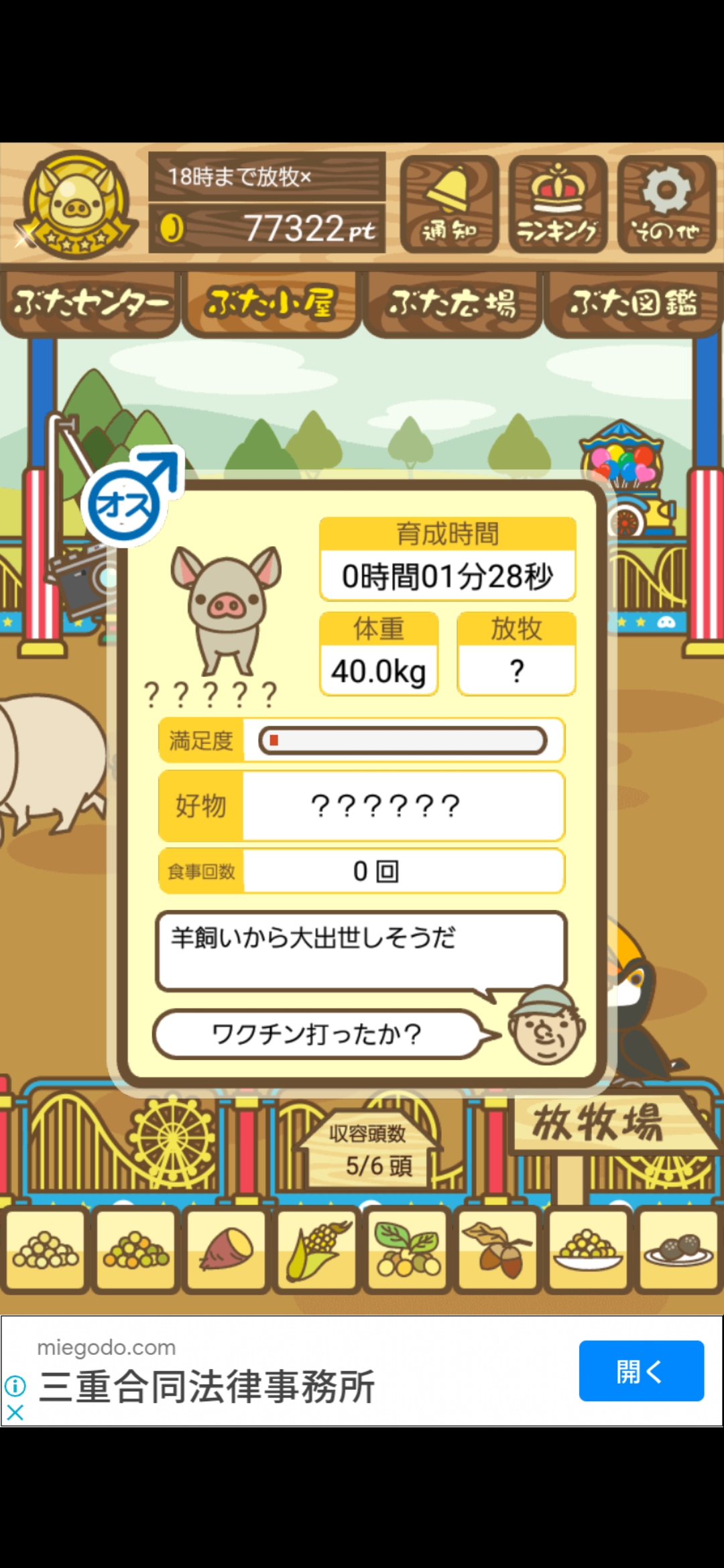Switch to the ぶた広場 tab
This screenshot has height=1568, width=724.
[452, 304]
